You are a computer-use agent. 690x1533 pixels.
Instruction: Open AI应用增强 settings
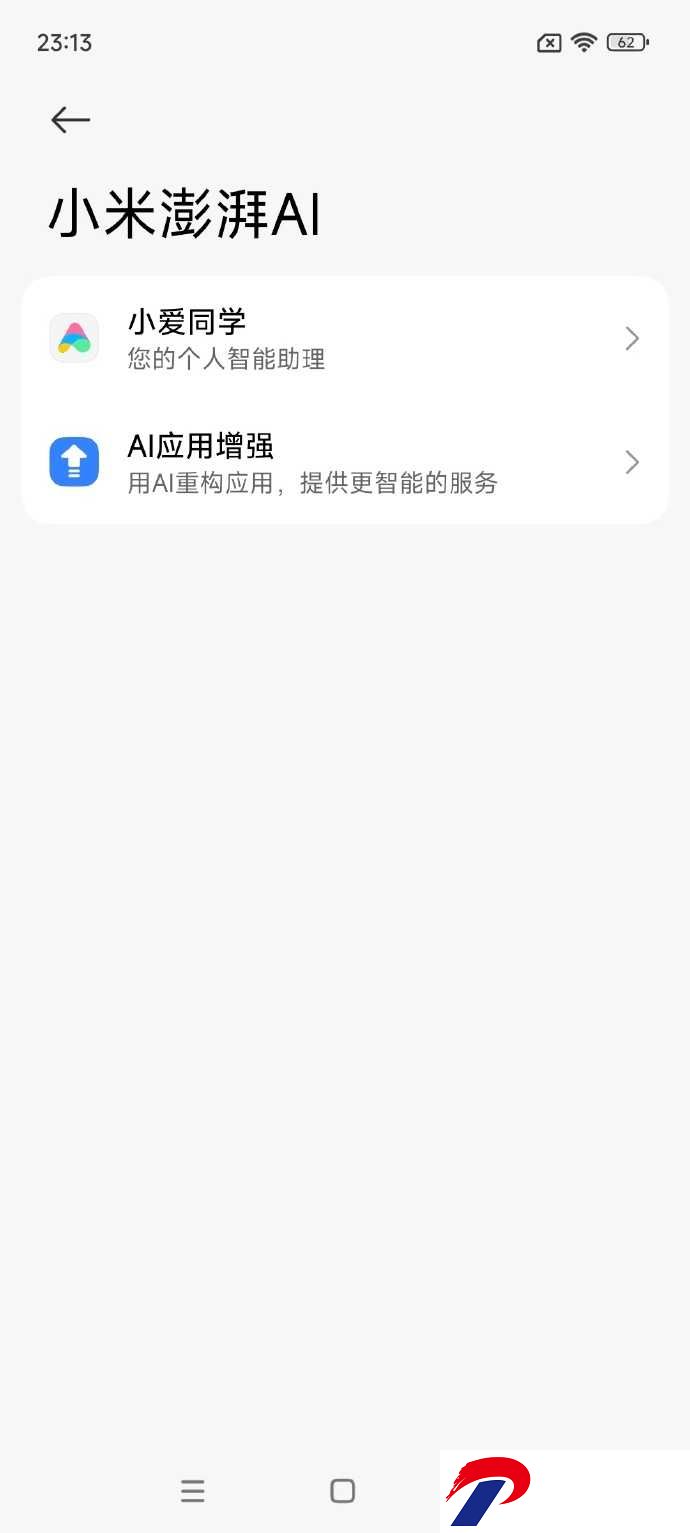(345, 462)
